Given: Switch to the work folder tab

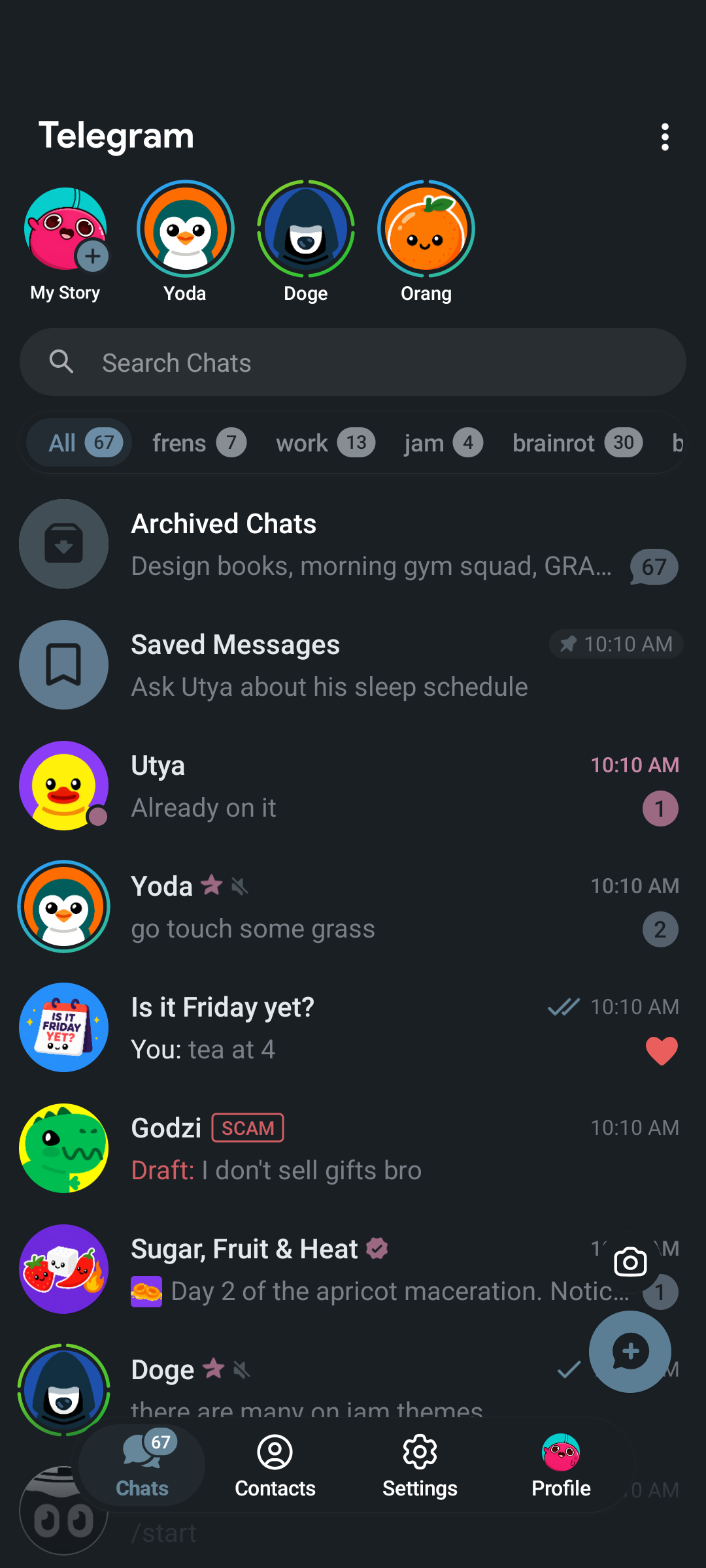Looking at the screenshot, I should click(326, 443).
